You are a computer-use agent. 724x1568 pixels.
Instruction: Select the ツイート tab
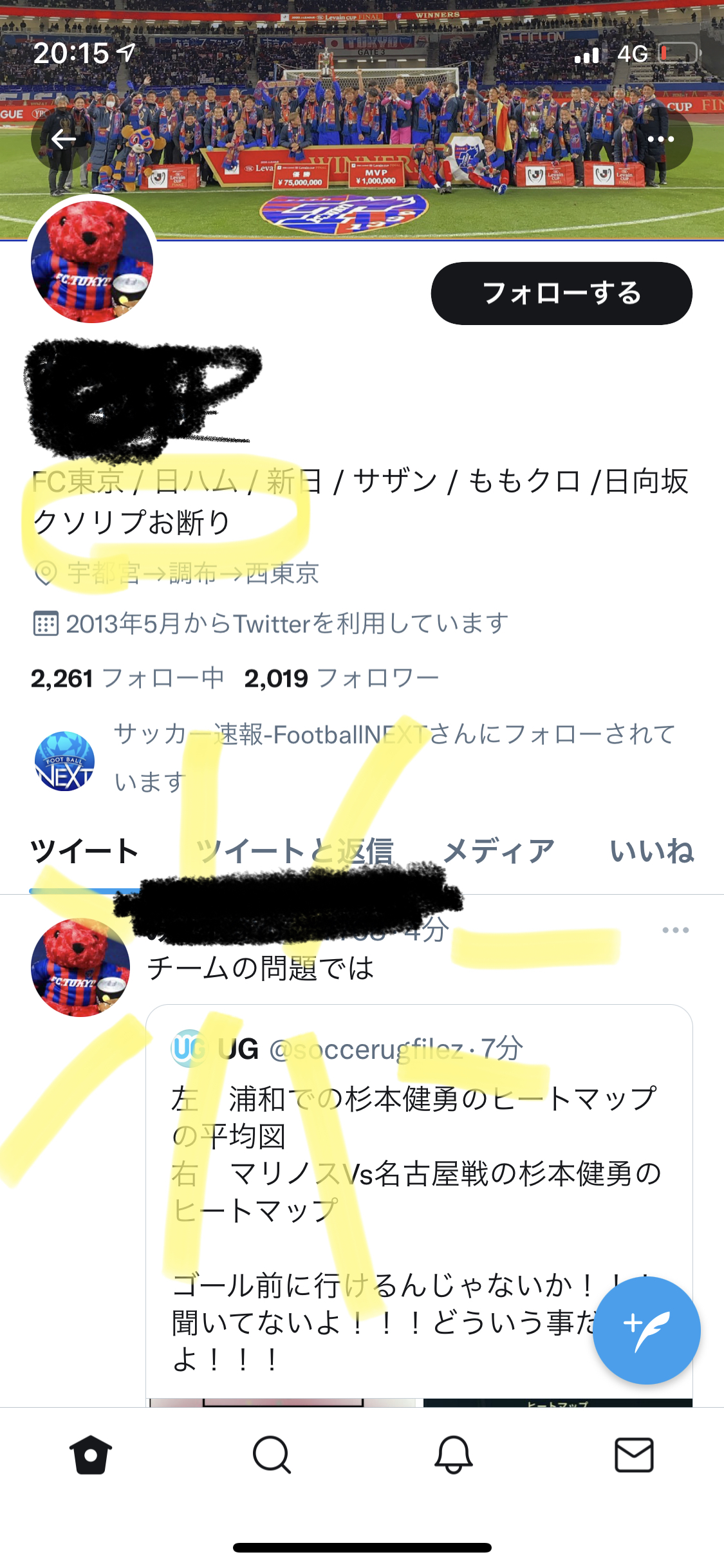84,851
